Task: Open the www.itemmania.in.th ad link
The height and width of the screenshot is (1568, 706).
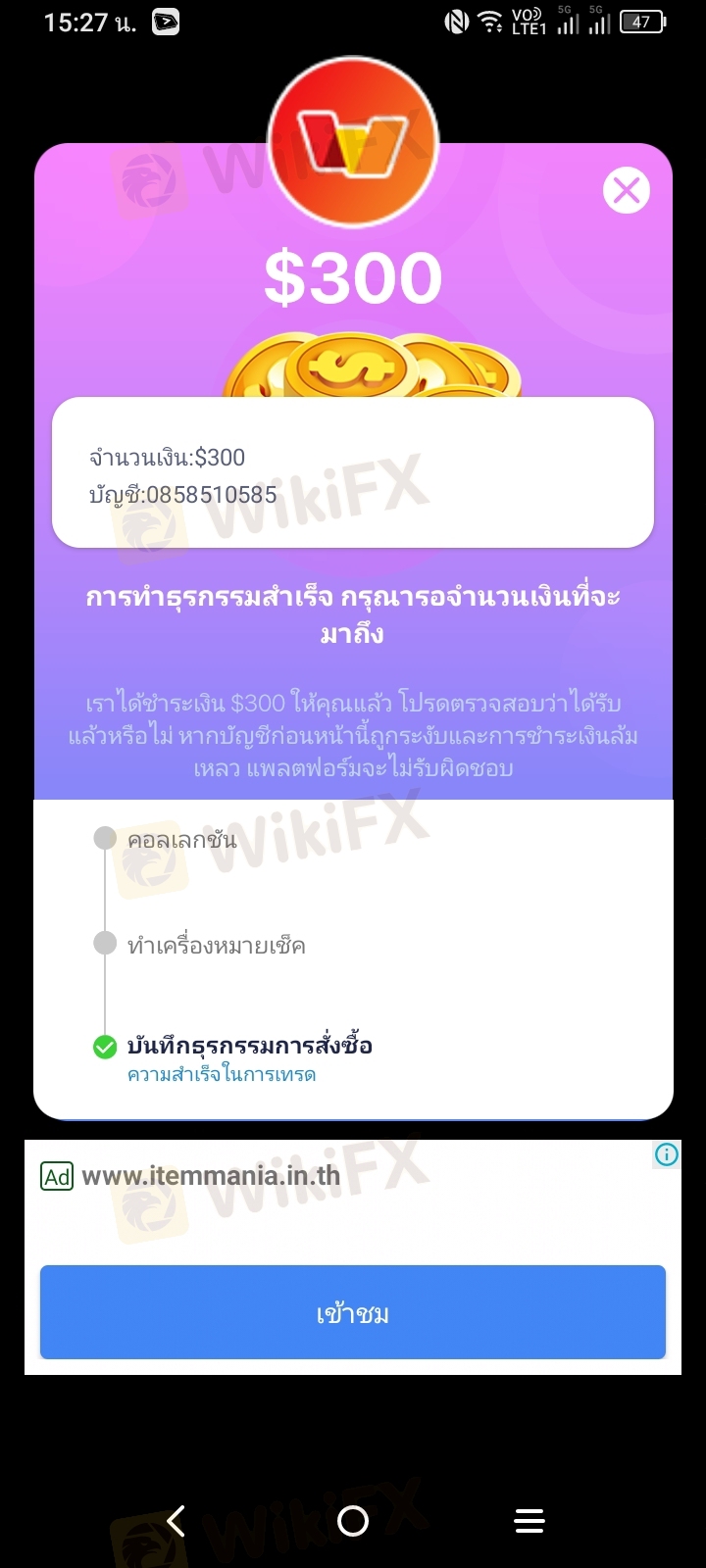Action: point(211,1175)
